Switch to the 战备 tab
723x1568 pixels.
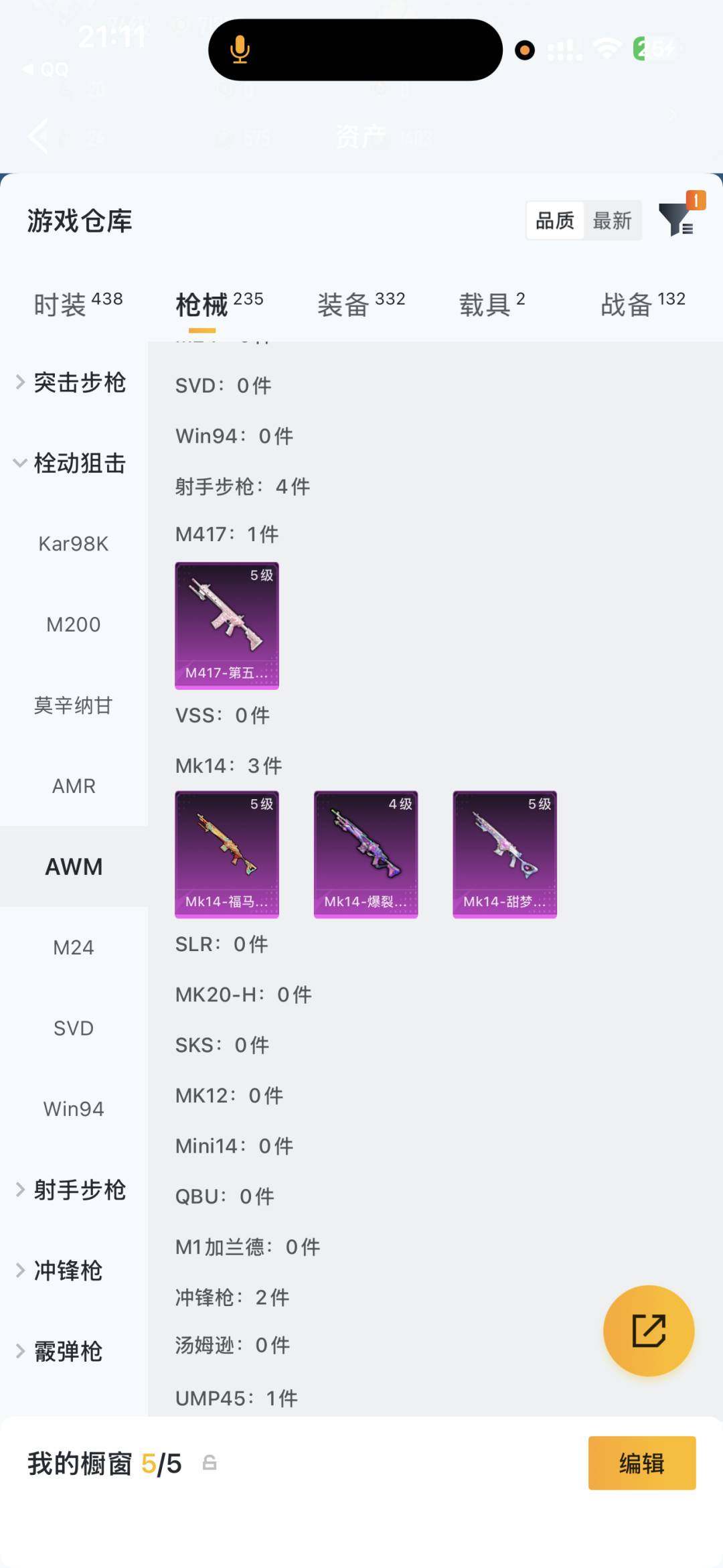pyautogui.click(x=643, y=304)
